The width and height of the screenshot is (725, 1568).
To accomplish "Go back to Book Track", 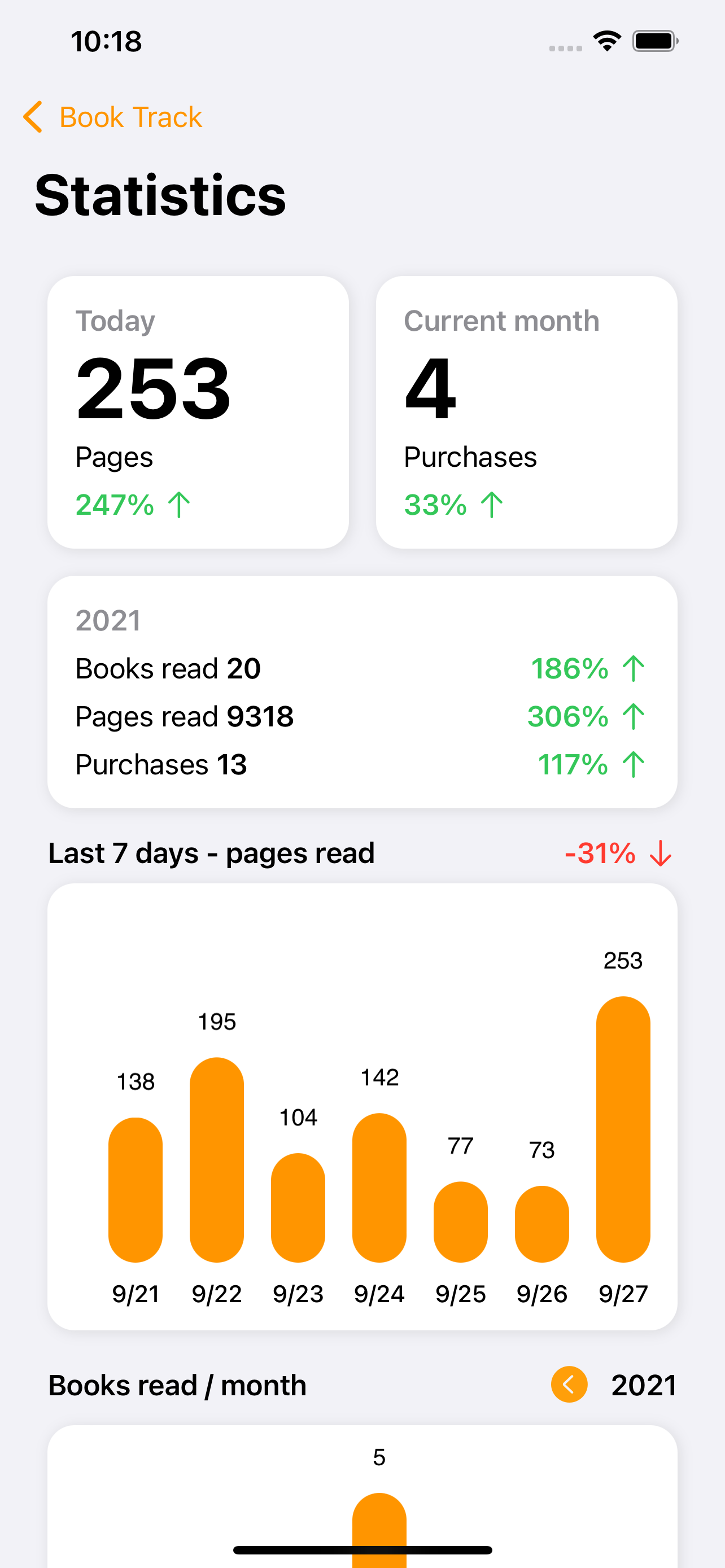I will (x=112, y=117).
